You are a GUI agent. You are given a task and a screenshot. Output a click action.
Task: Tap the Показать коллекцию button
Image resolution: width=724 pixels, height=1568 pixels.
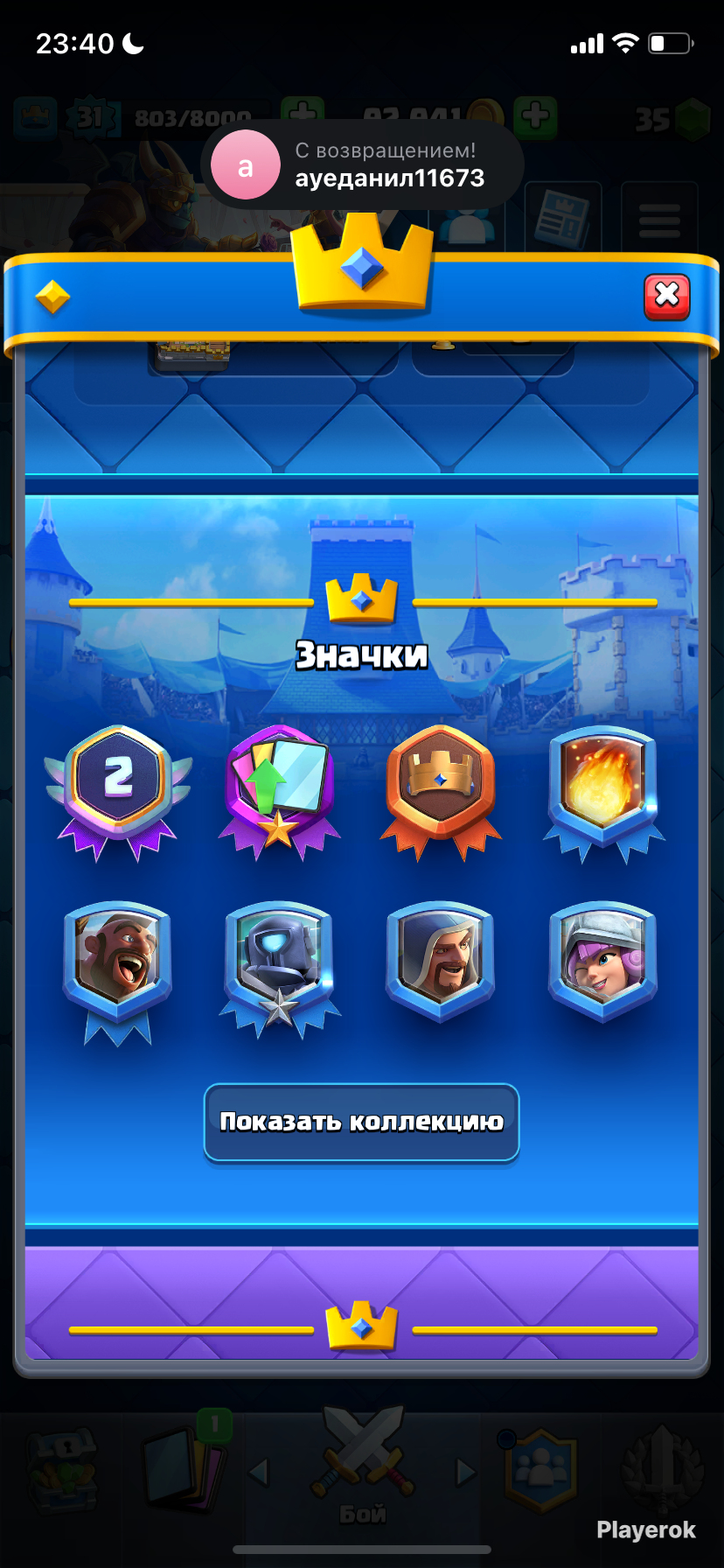point(361,1122)
